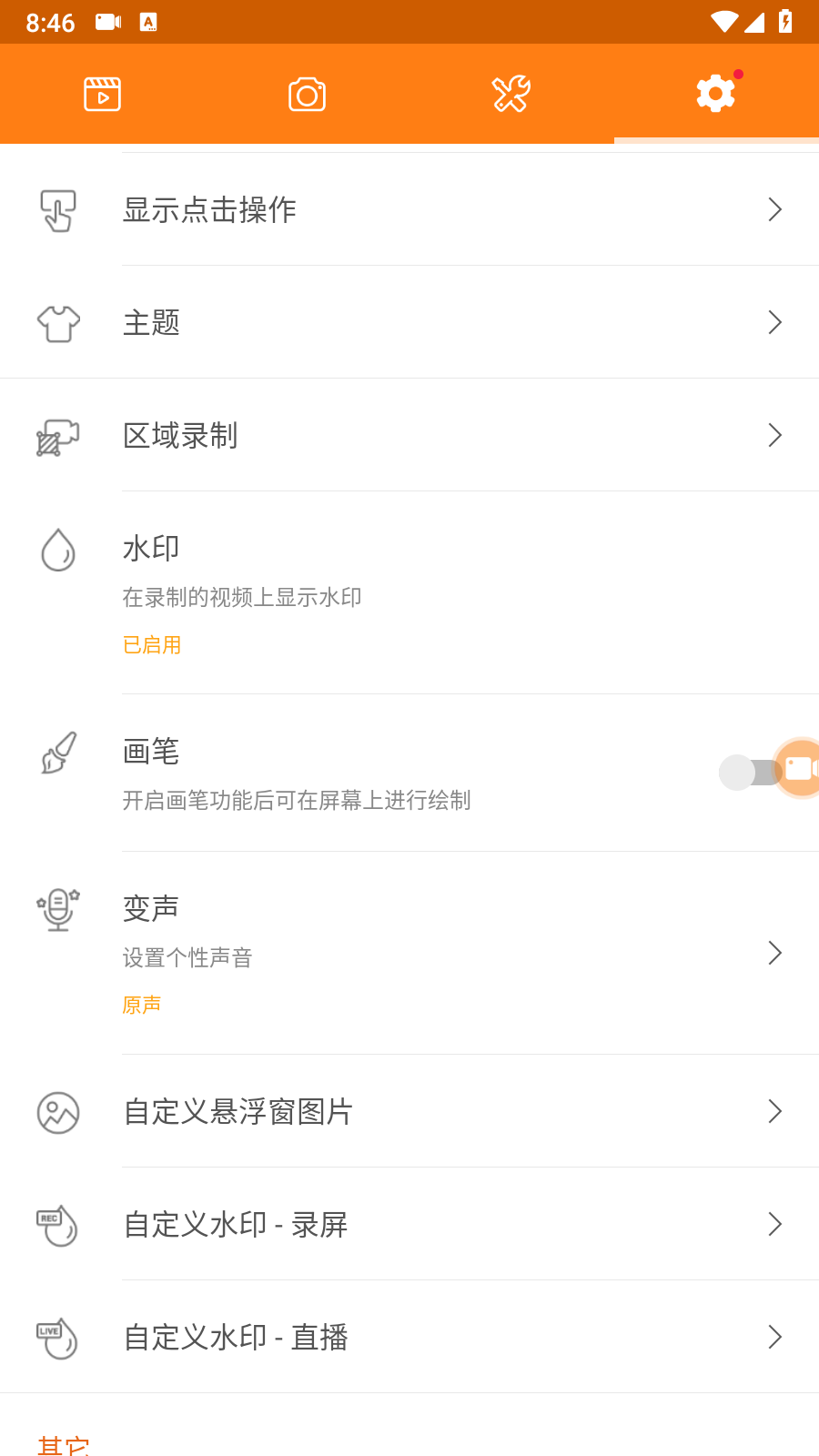The width and height of the screenshot is (819, 1456).
Task: Tap 原声 under 变声
Action: 142,1004
